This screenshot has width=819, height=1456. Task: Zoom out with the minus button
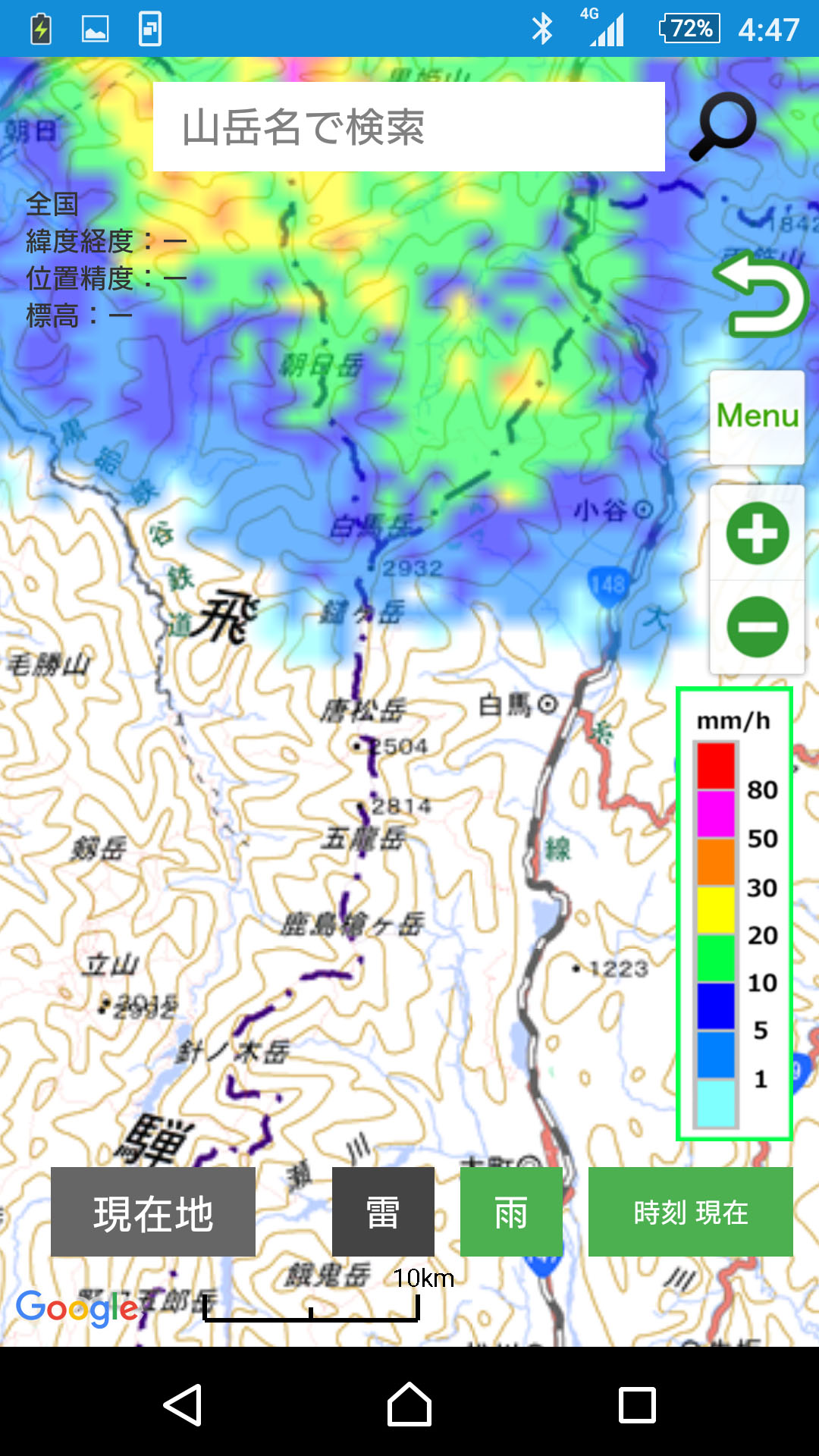pyautogui.click(x=757, y=627)
